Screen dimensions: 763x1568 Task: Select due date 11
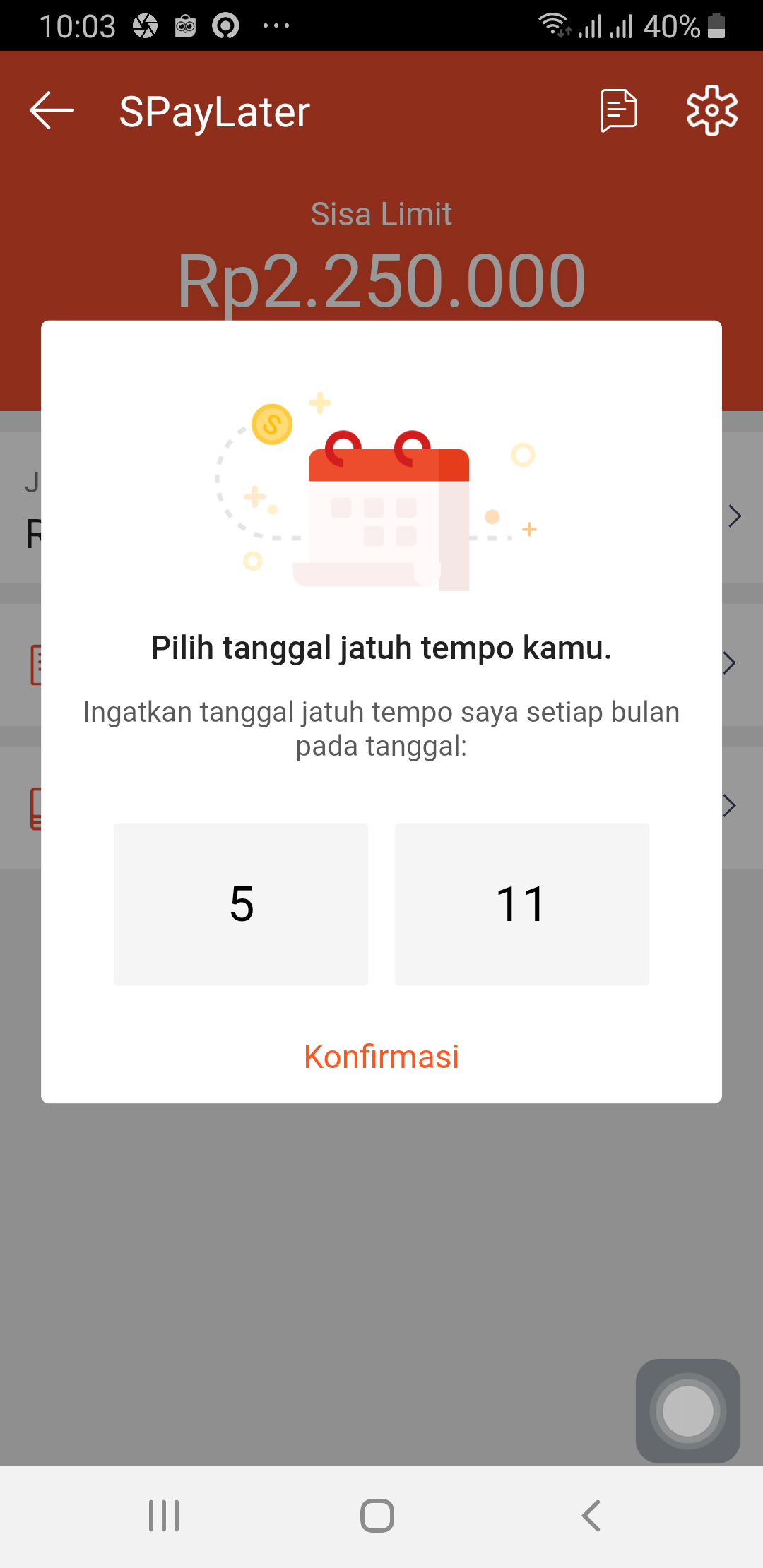click(521, 903)
